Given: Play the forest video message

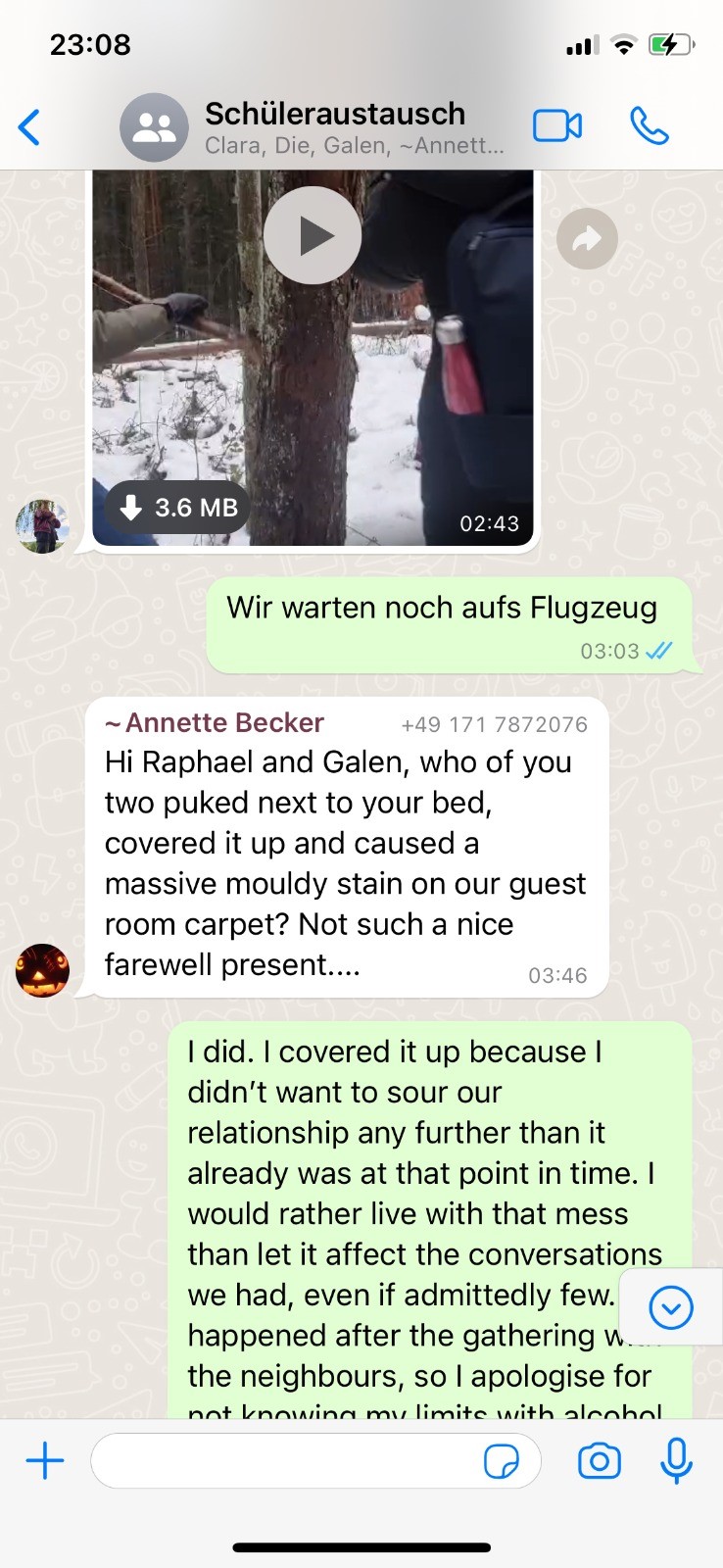Looking at the screenshot, I should [x=313, y=235].
